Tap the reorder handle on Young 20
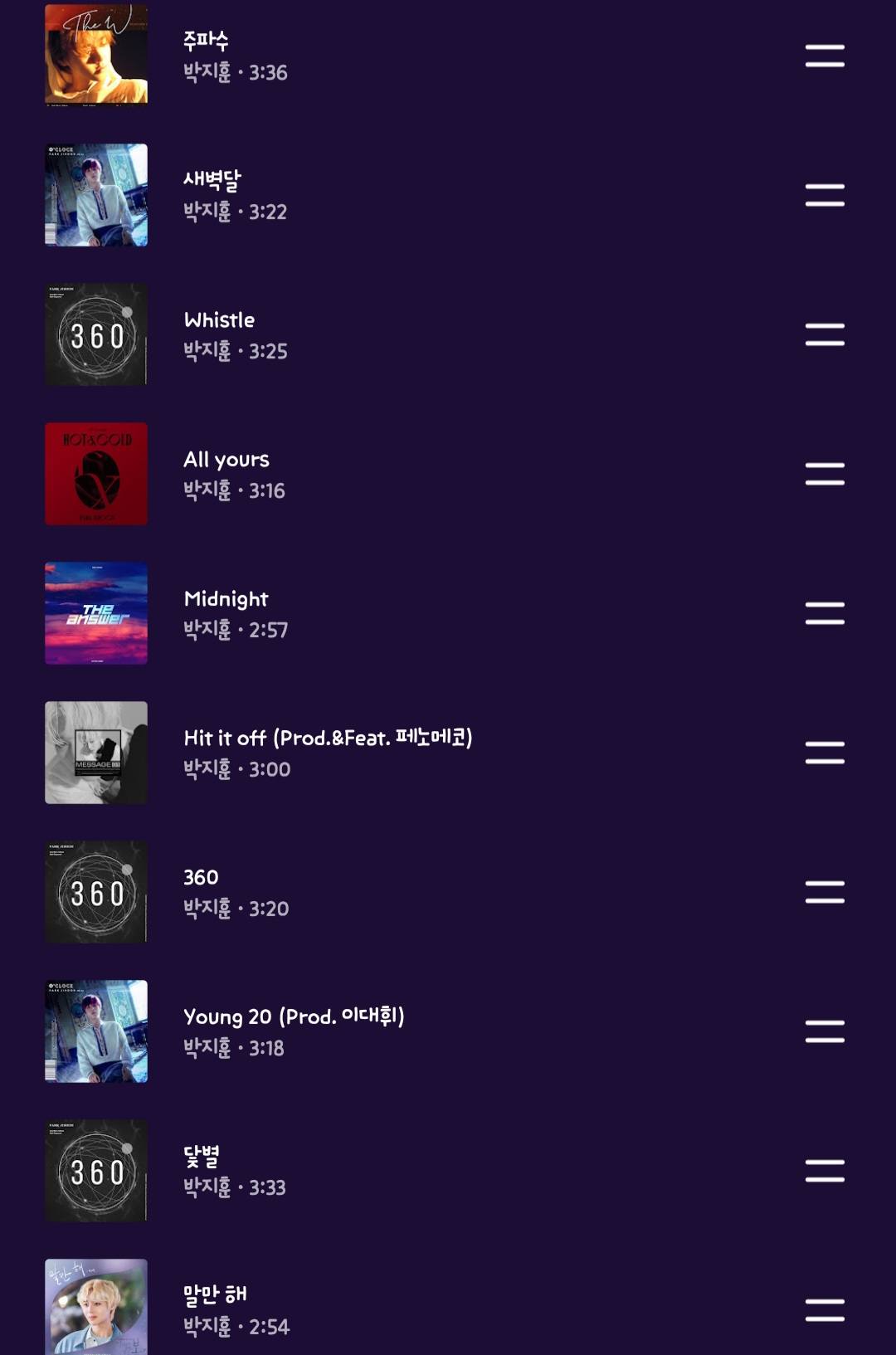 [x=825, y=1031]
